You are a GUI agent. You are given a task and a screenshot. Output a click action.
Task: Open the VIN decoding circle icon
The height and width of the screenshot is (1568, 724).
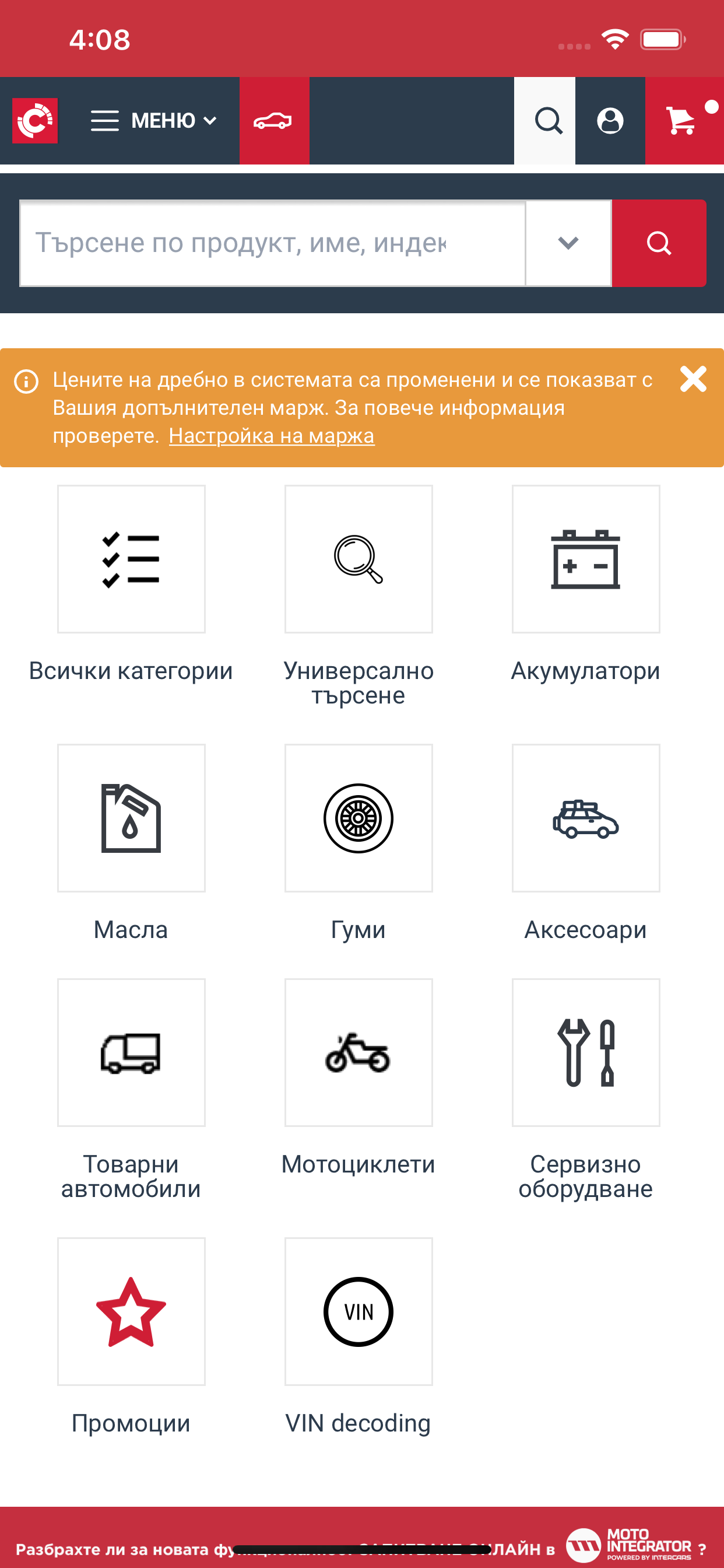[x=358, y=1311]
